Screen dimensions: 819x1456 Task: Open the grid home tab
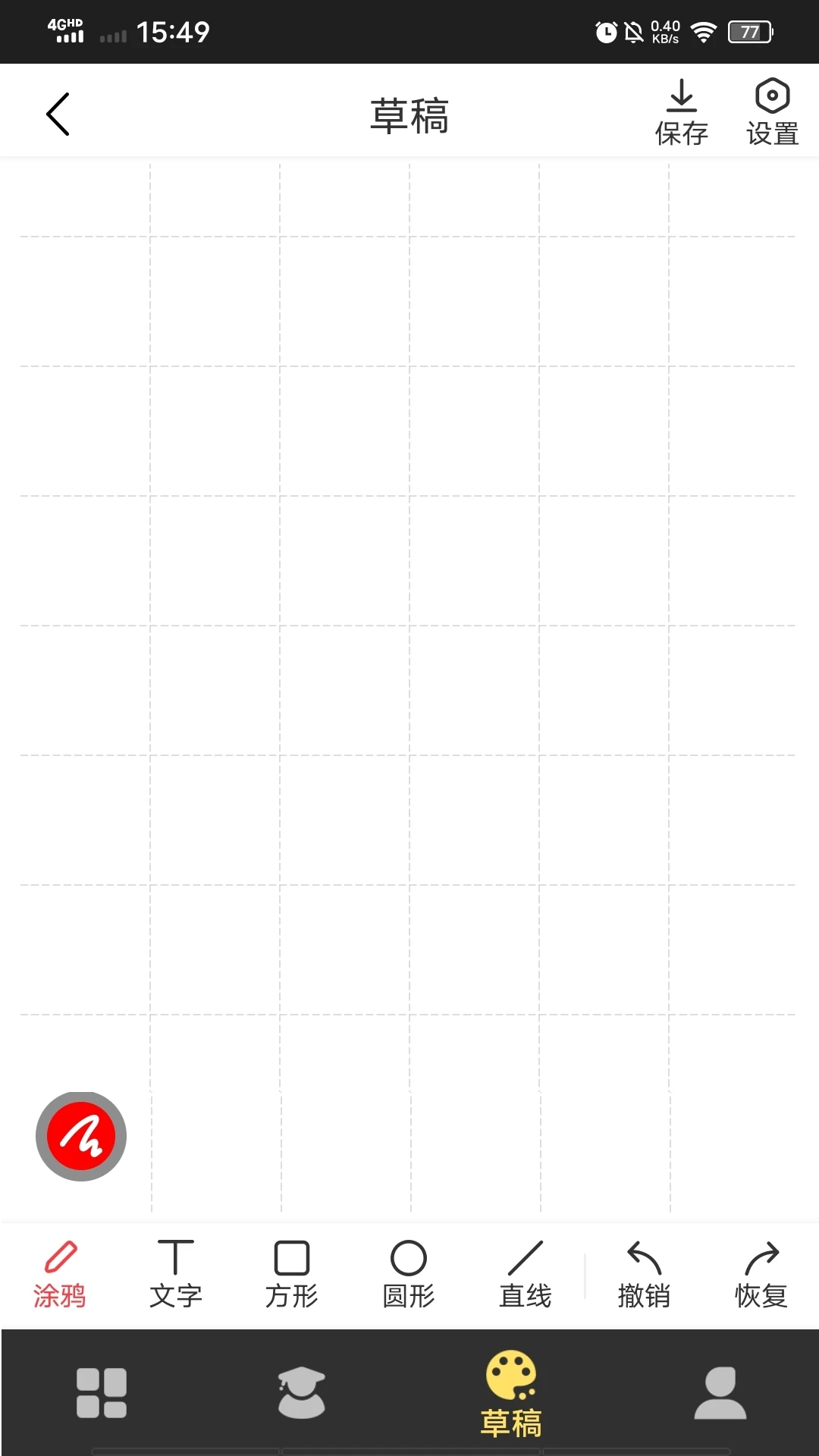click(x=102, y=1392)
